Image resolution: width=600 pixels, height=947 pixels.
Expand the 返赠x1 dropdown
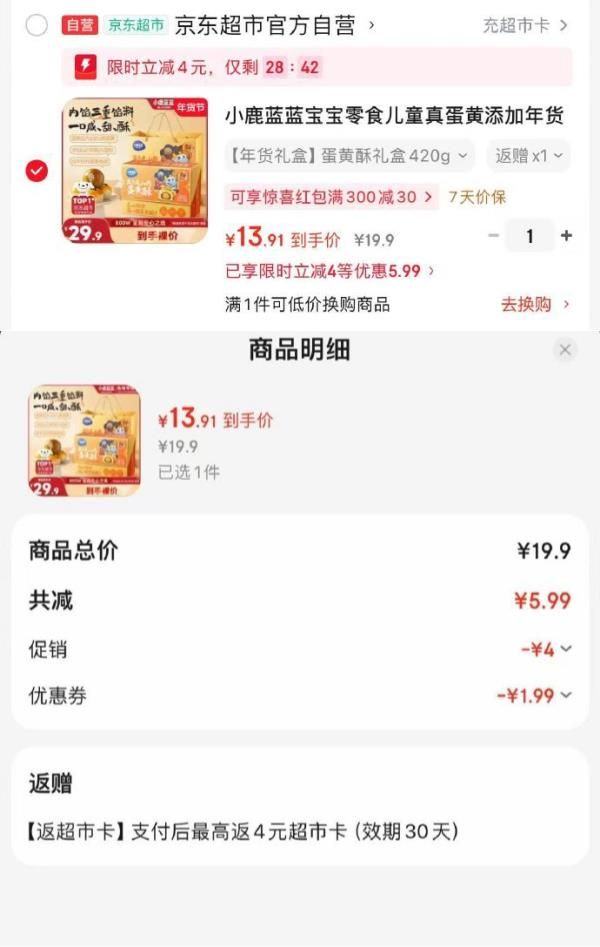coord(528,156)
